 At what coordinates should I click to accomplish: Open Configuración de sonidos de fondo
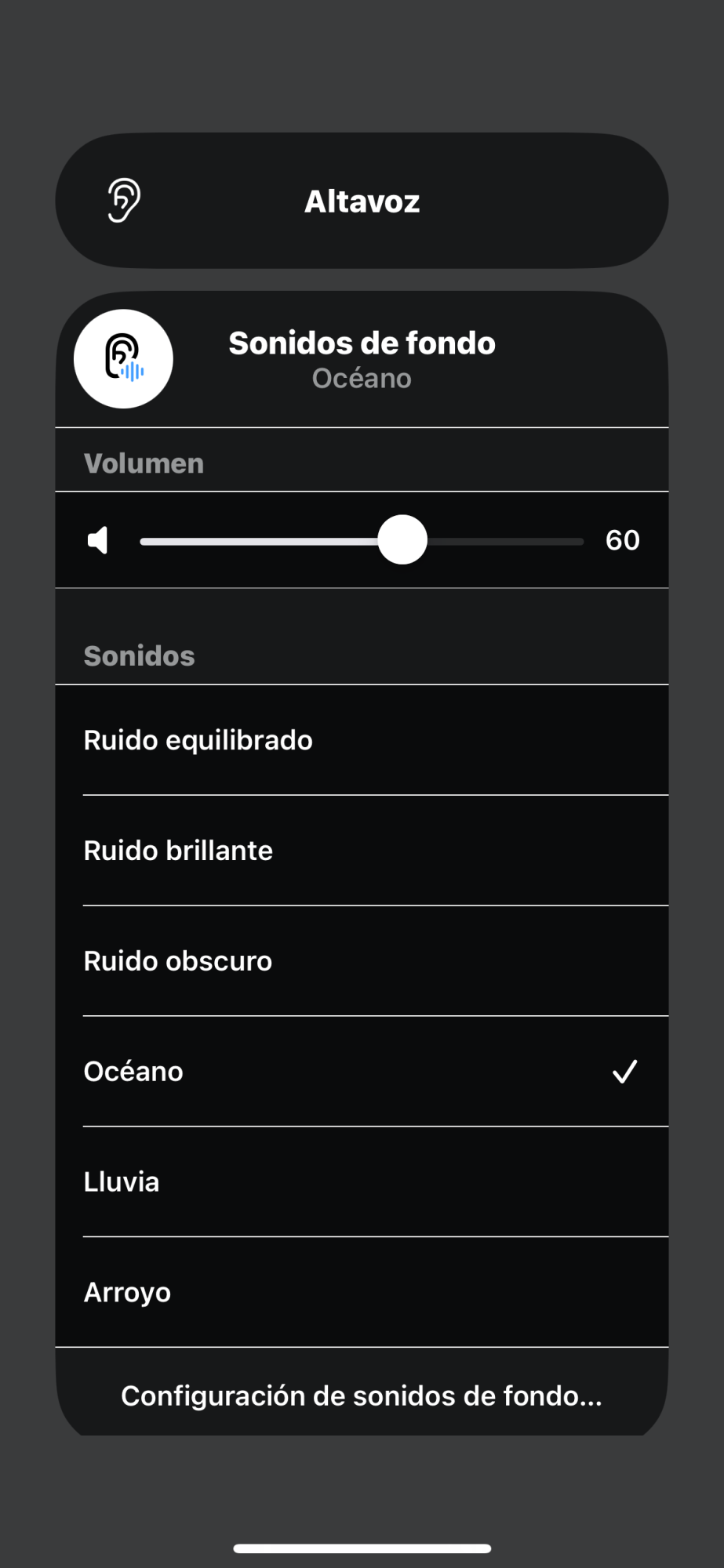pyautogui.click(x=362, y=1396)
